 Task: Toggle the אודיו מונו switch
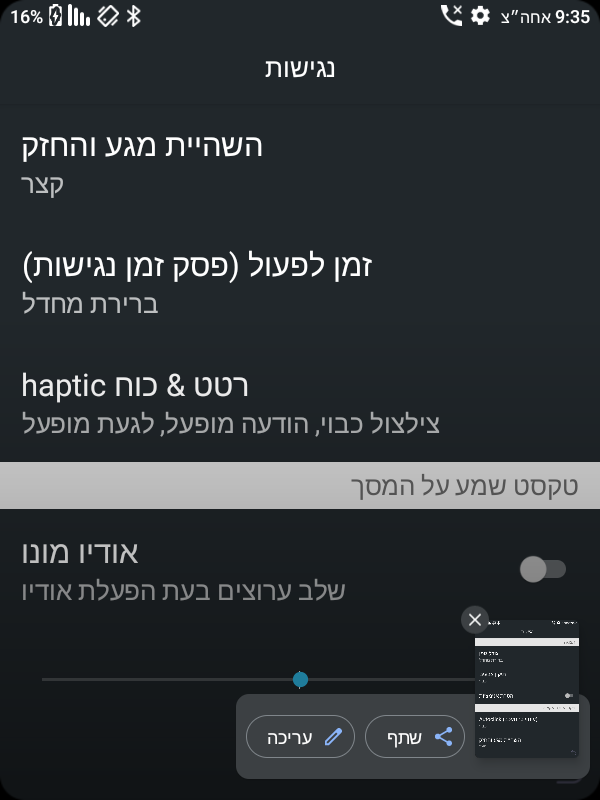coord(544,570)
